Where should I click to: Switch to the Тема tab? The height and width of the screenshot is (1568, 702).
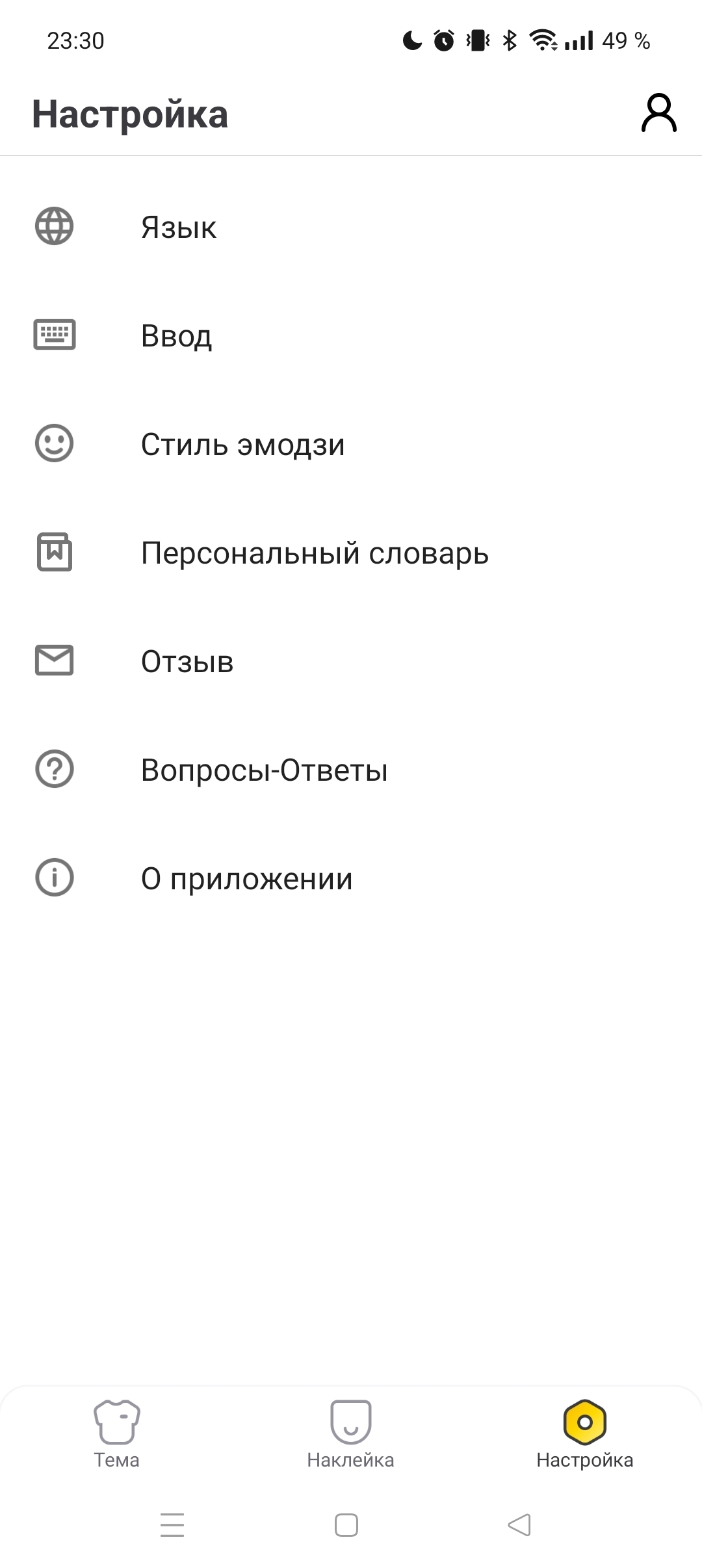click(117, 1434)
